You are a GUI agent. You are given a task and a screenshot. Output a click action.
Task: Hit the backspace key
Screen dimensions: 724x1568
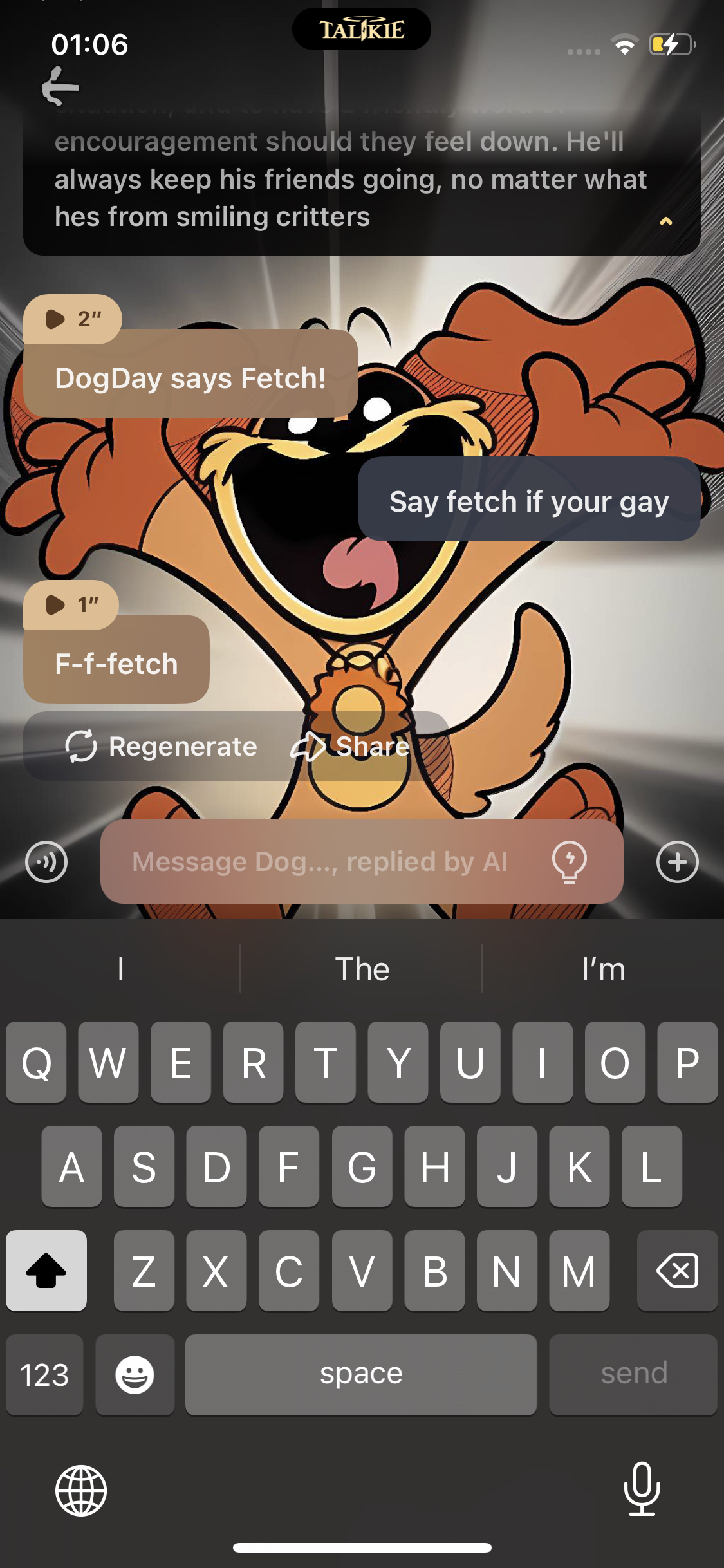(677, 1271)
